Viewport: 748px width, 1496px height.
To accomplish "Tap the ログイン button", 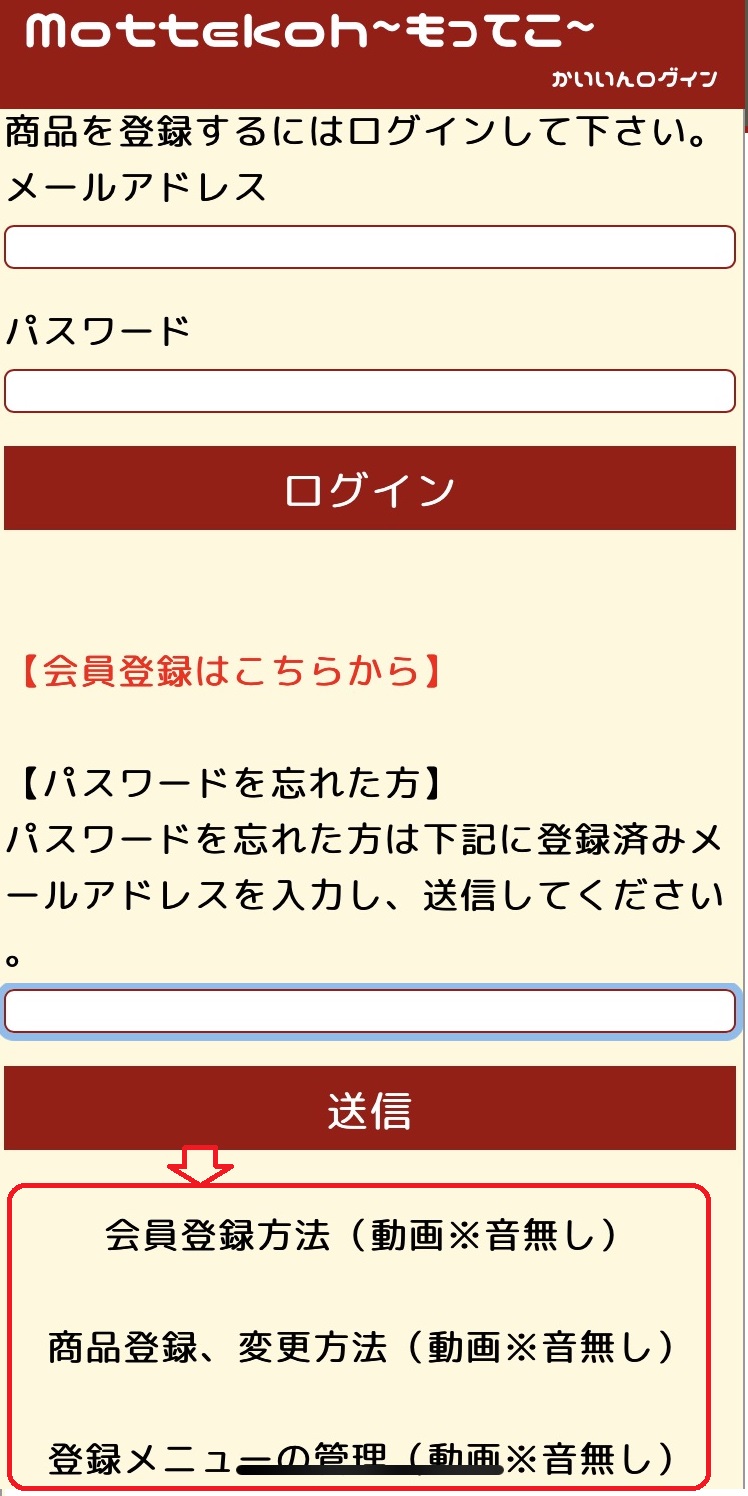I will click(370, 488).
